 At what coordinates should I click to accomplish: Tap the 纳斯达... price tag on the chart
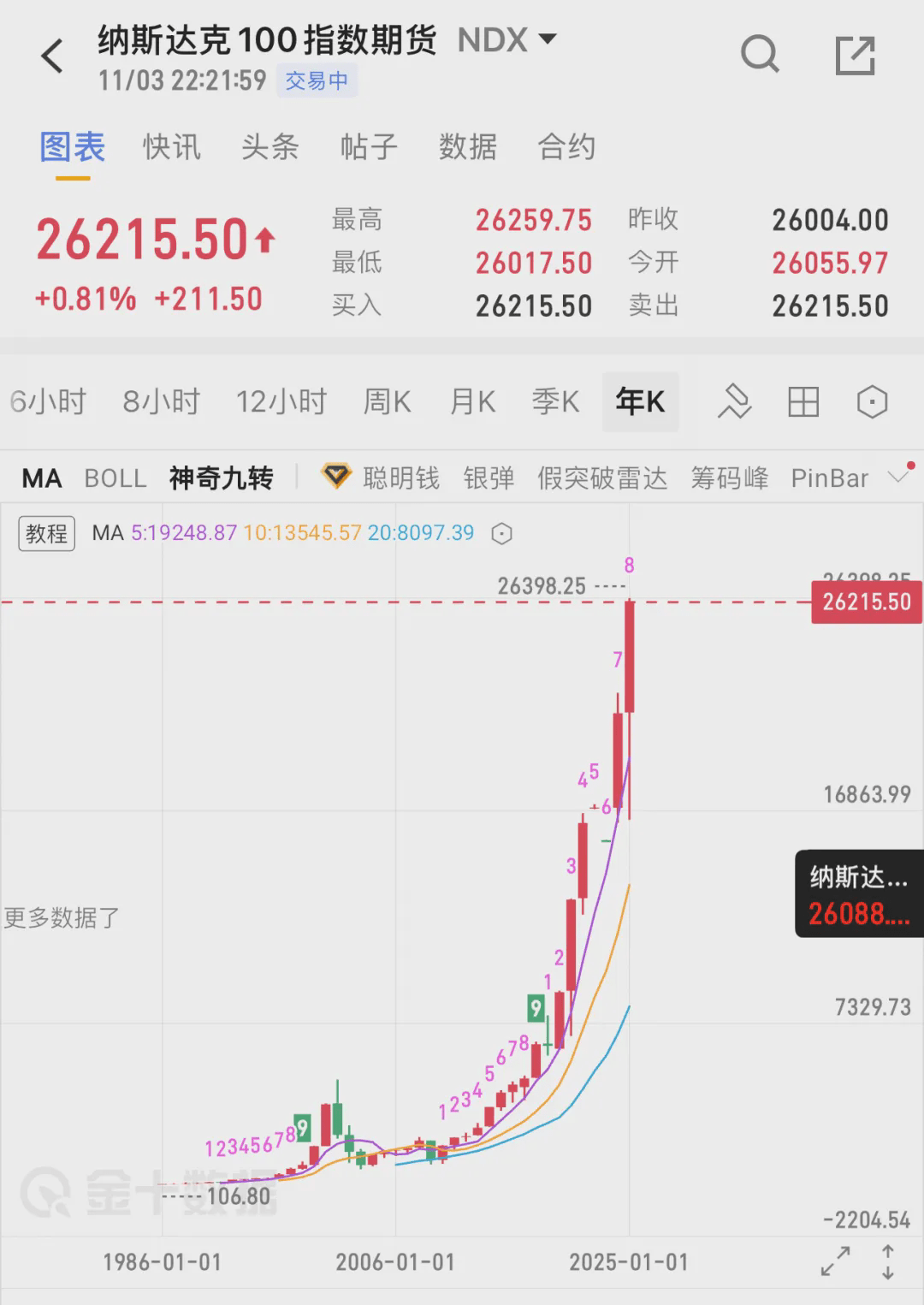click(858, 894)
